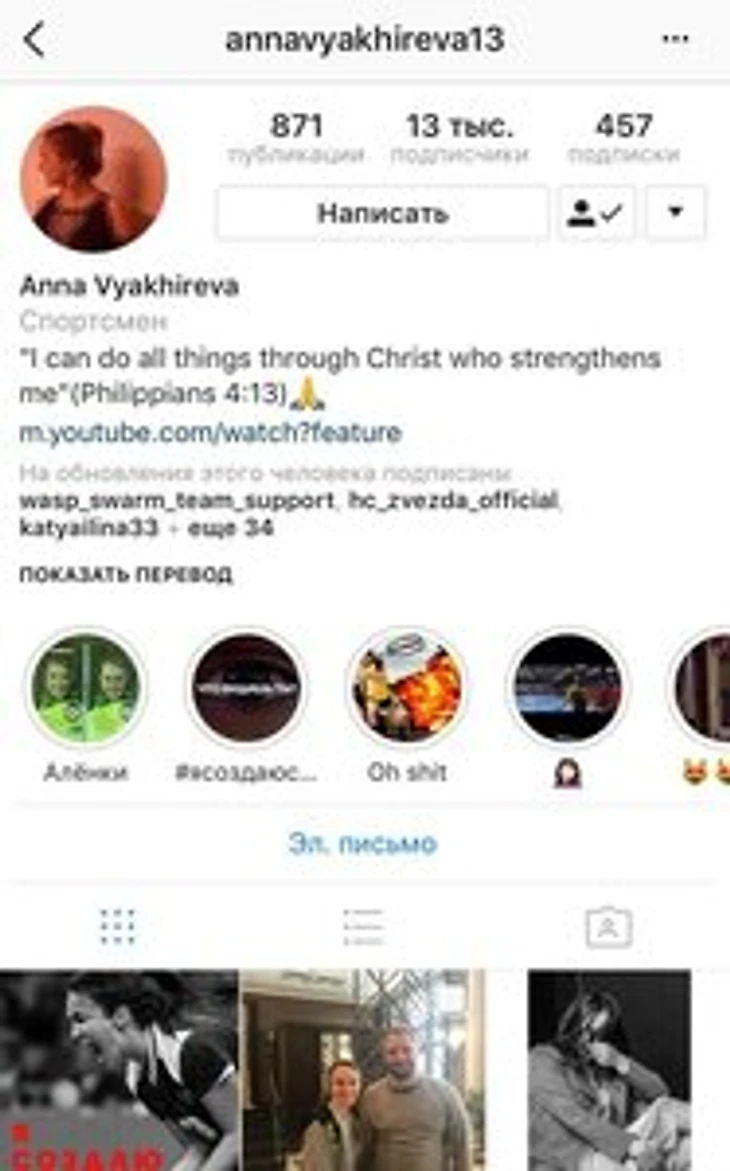Open the following status button
The height and width of the screenshot is (1171, 730).
coord(596,213)
